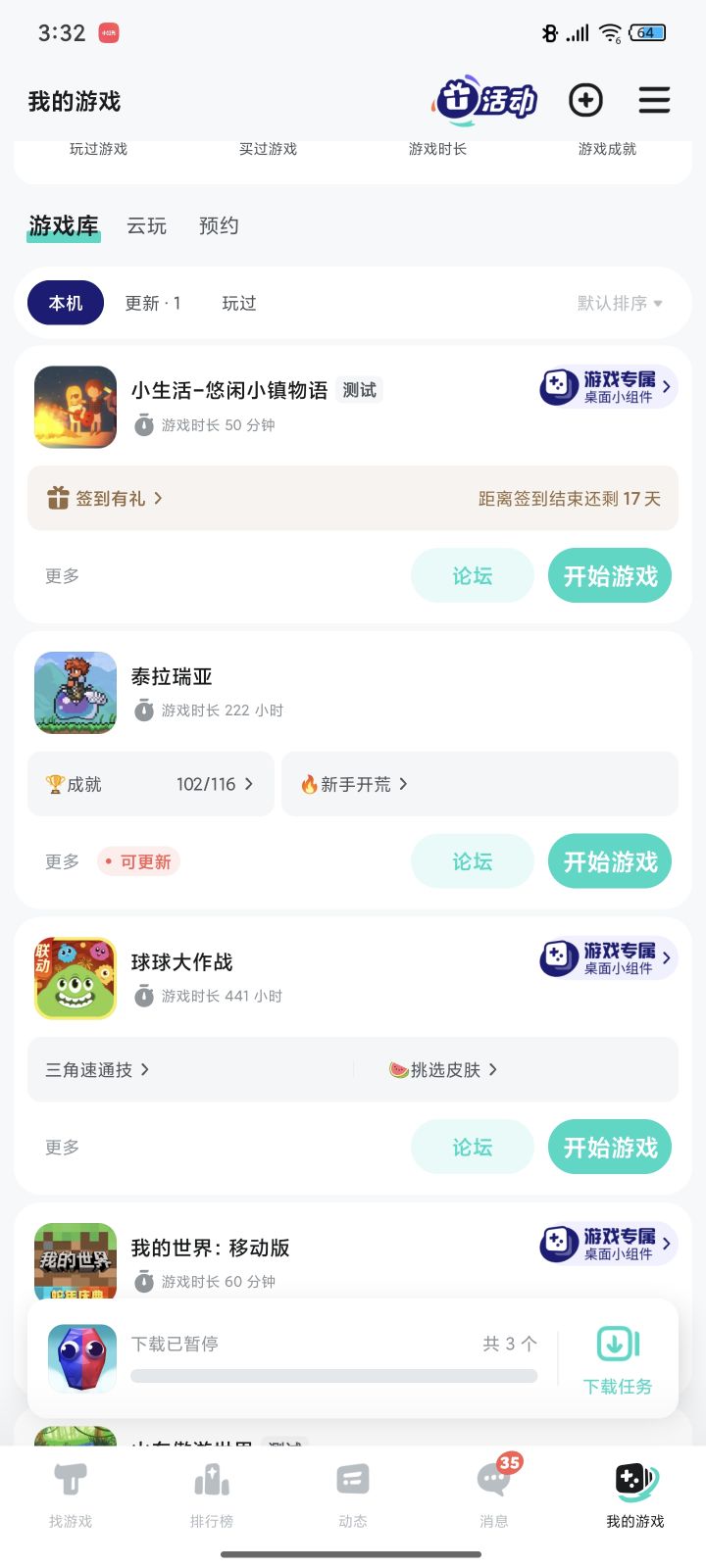
Task: Open the hamburger menu
Action: tap(654, 100)
